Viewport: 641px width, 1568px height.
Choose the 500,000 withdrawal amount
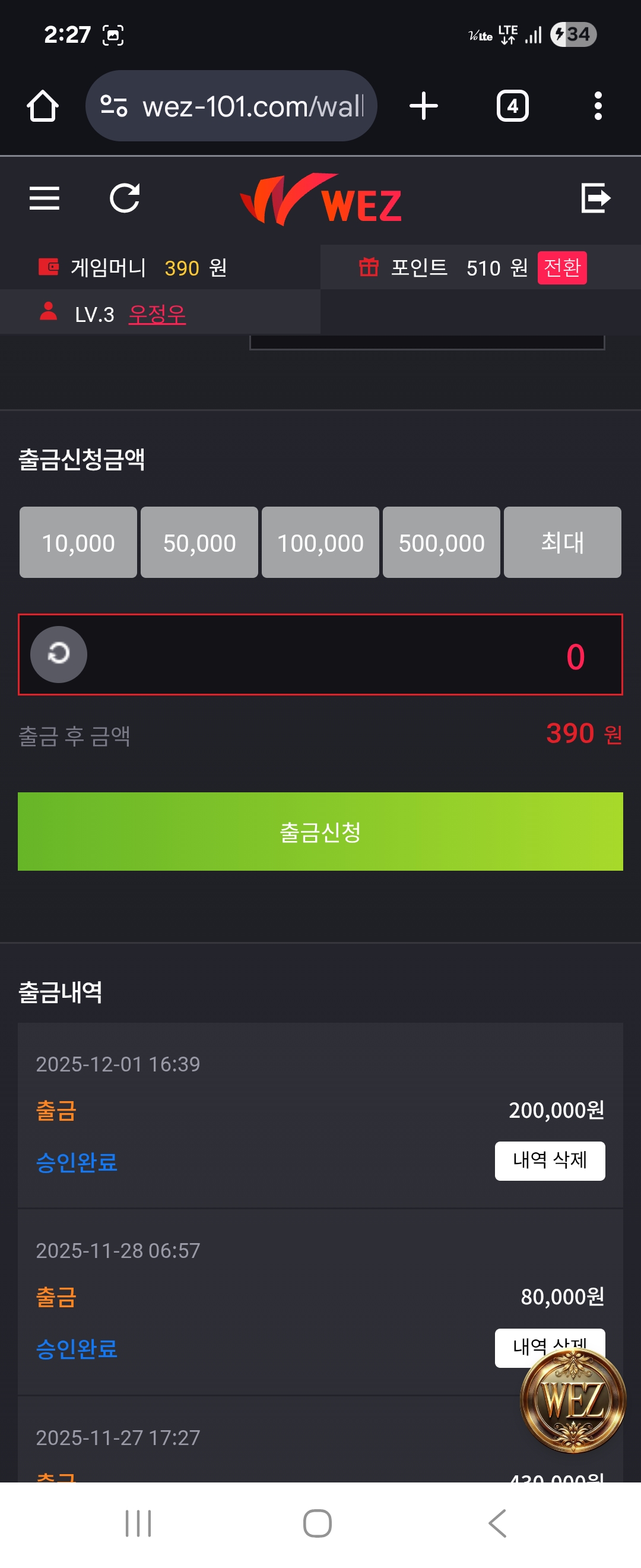click(x=441, y=542)
